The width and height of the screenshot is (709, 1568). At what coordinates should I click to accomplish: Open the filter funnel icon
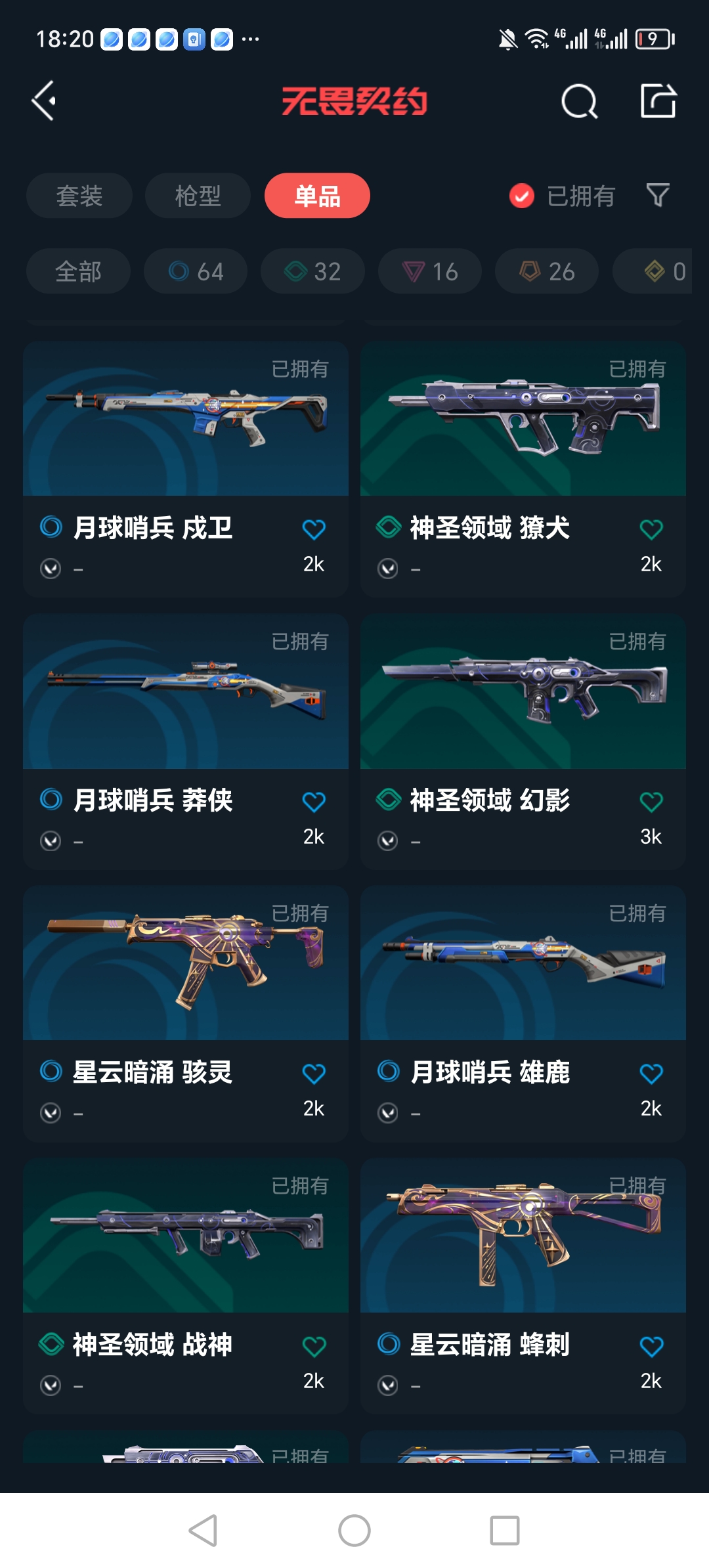(658, 196)
